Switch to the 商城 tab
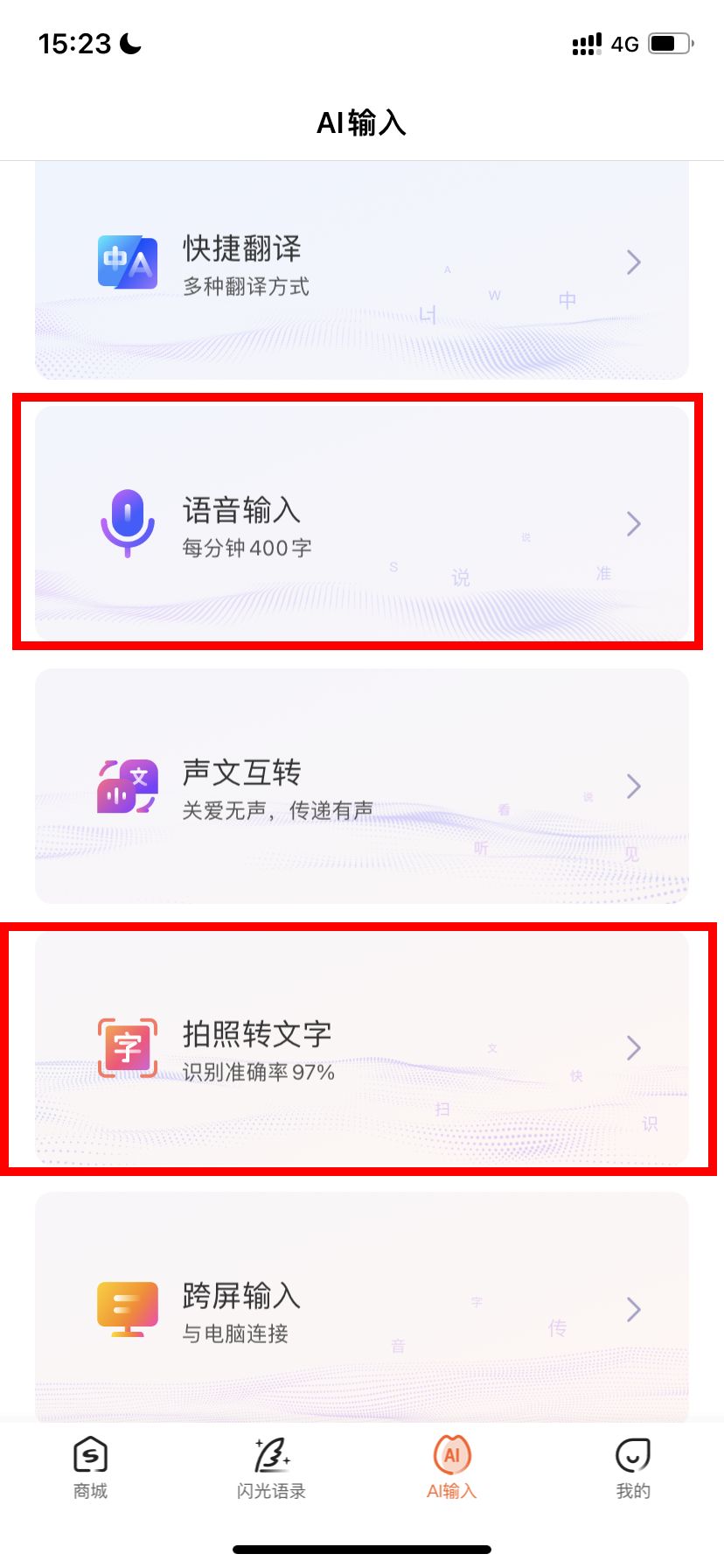The image size is (724, 1568). coord(90,1468)
